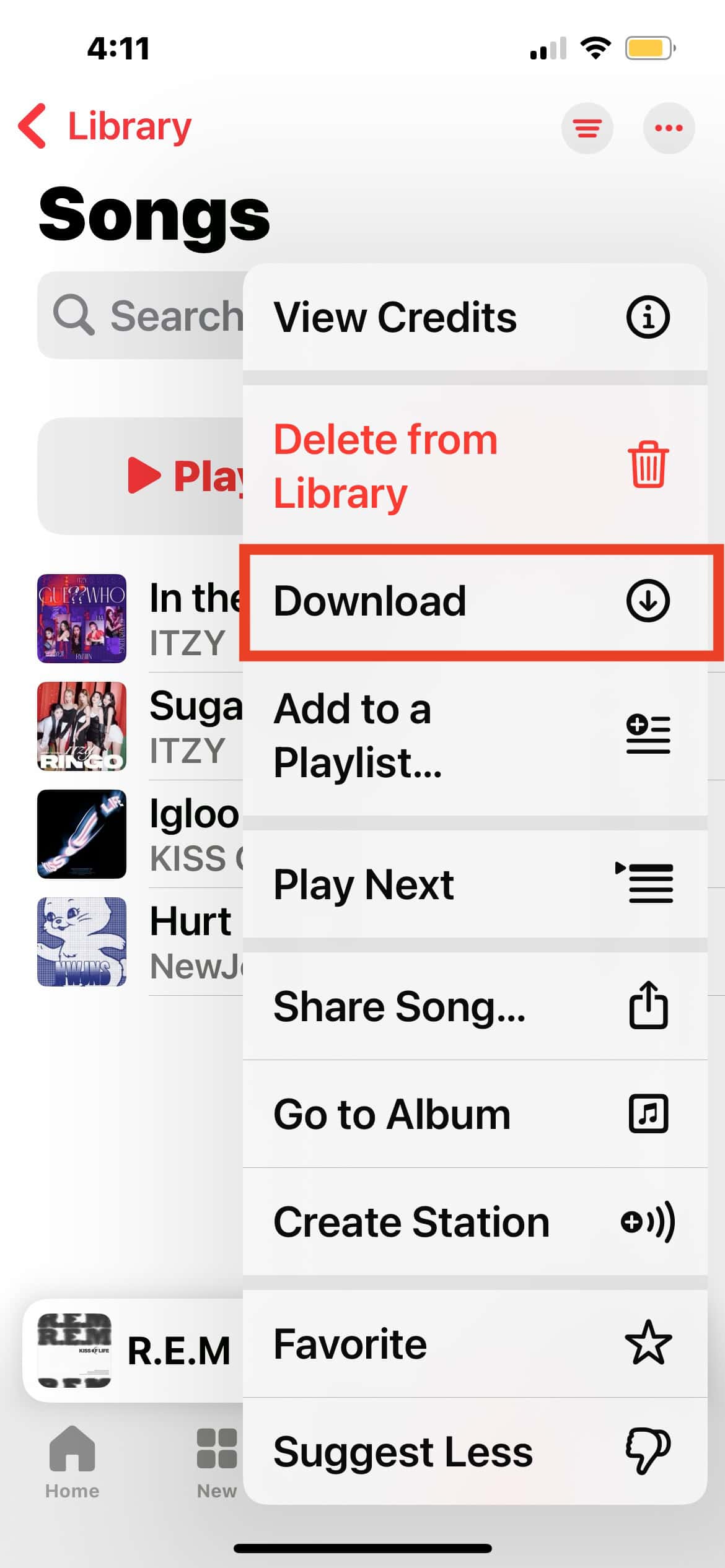Tap the ellipsis more options button
Viewport: 725px width, 1568px height.
coord(669,128)
